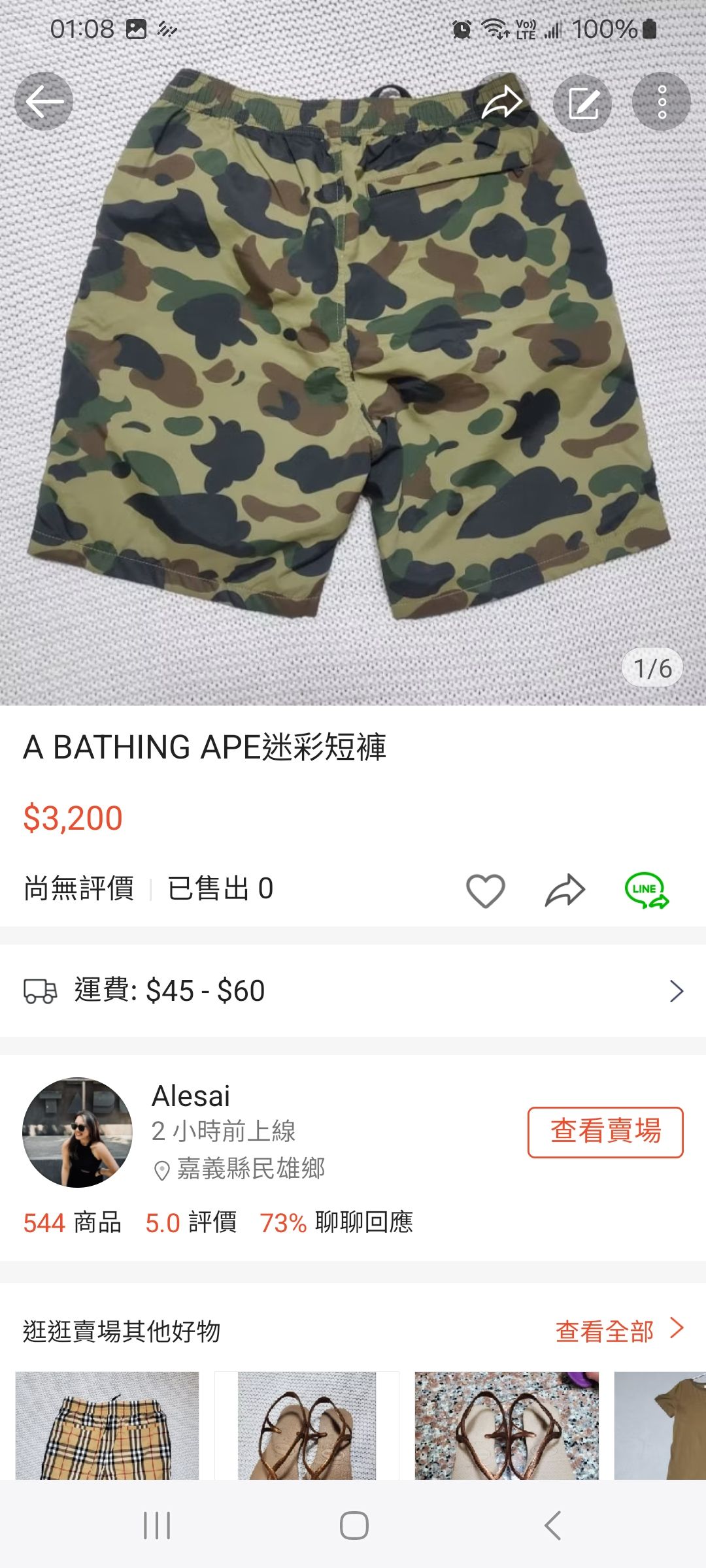Tap 查看全部 to see all items
706x1568 pixels.
point(618,1331)
